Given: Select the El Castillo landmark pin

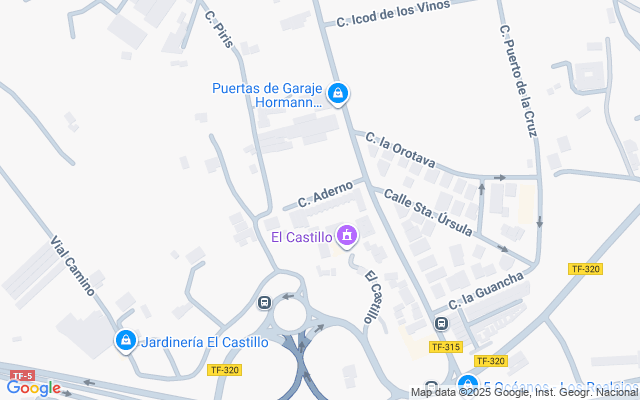Looking at the screenshot, I should click(x=347, y=236).
